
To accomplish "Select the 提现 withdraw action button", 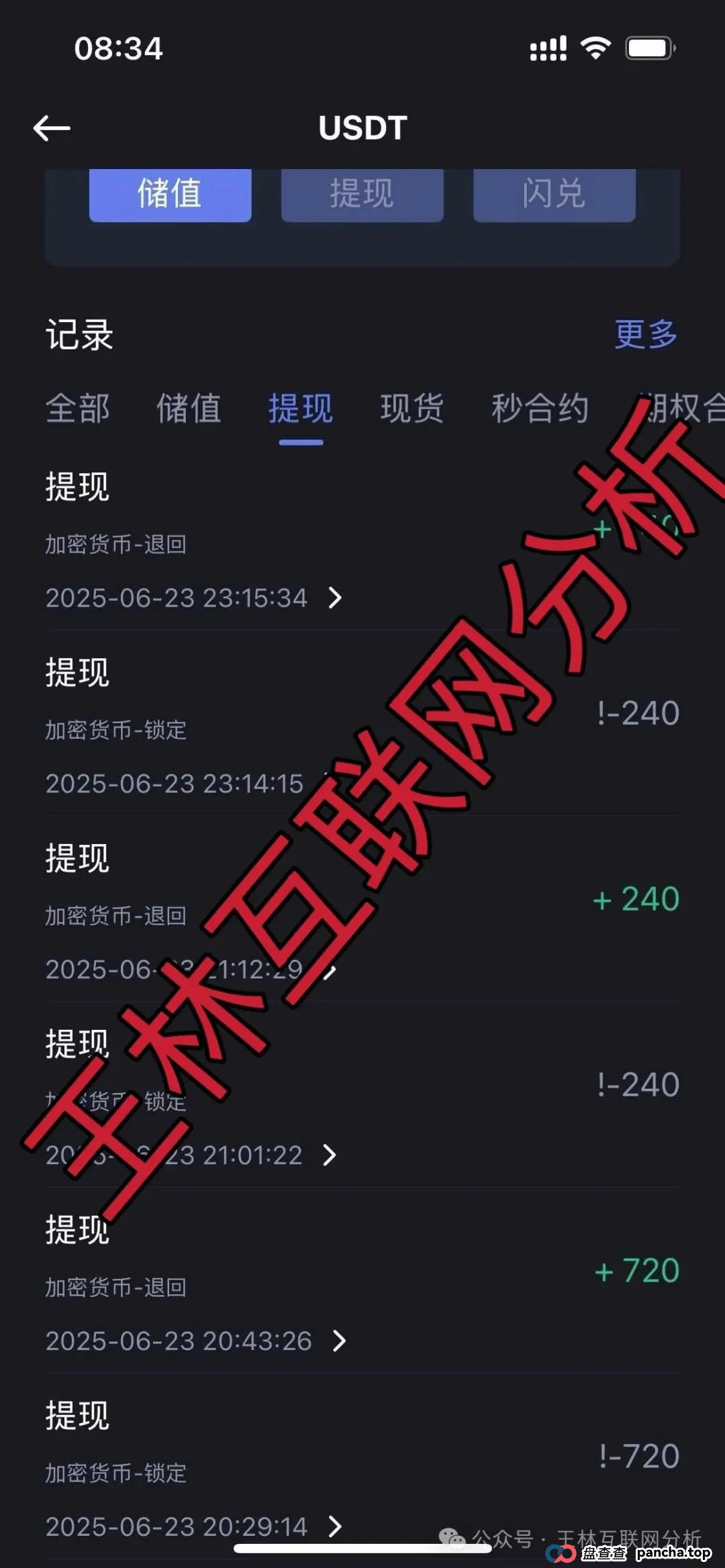I will [362, 195].
